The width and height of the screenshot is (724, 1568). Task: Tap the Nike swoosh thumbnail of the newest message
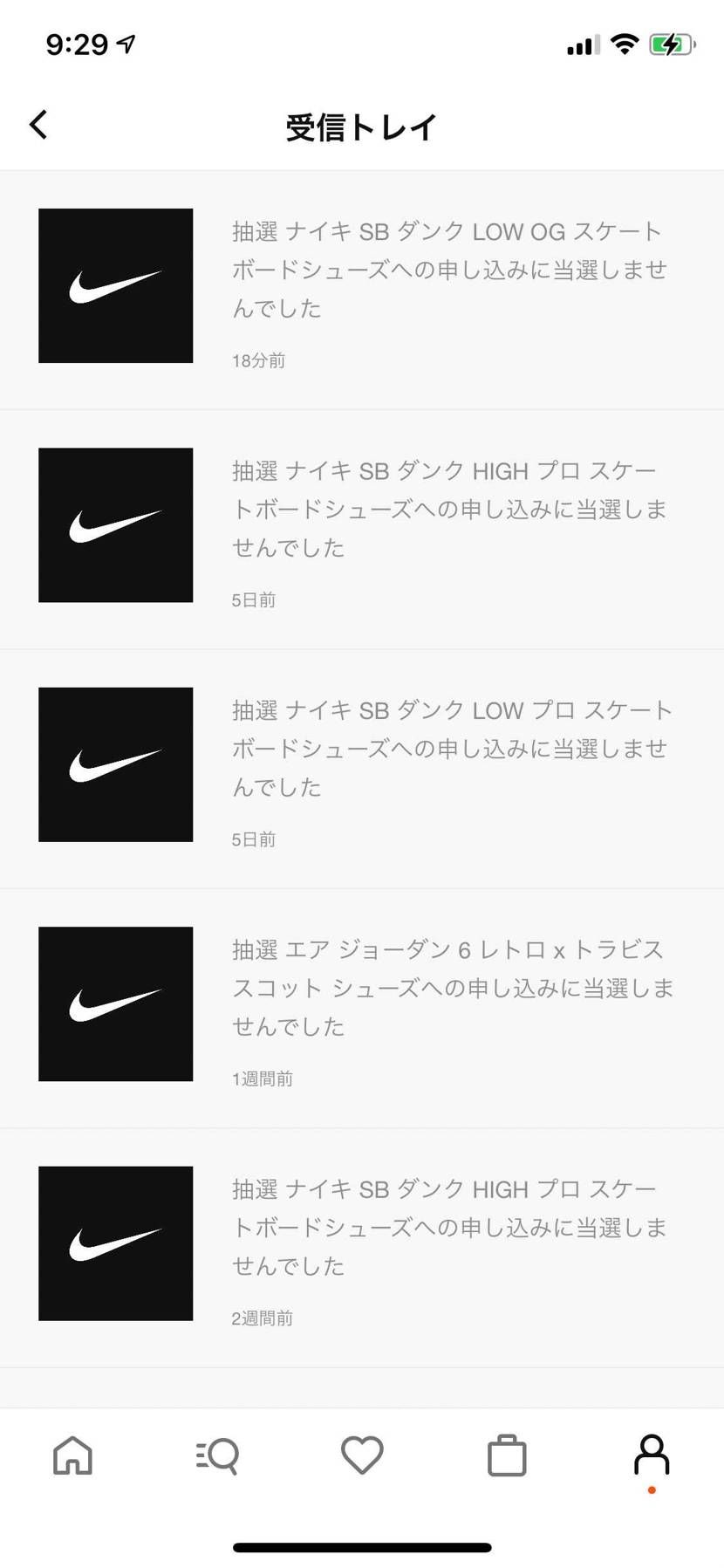click(x=115, y=284)
